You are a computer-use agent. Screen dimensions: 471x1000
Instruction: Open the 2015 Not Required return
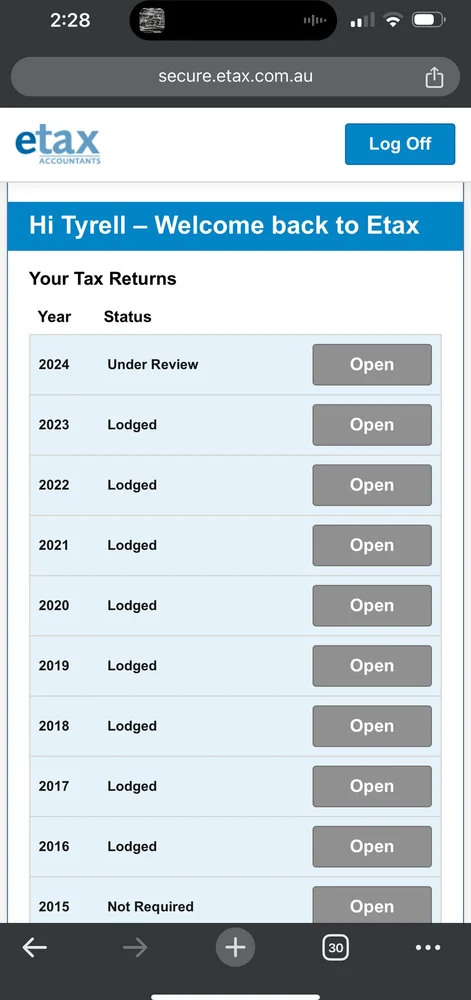point(372,904)
